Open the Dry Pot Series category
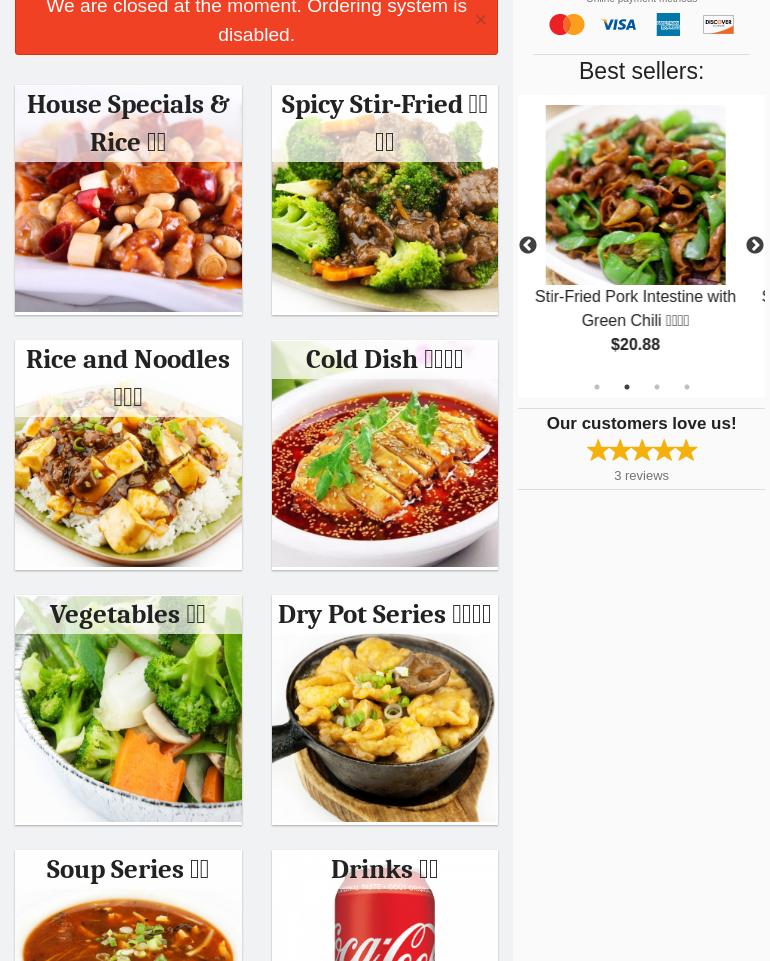The width and height of the screenshot is (770, 961). click(384, 710)
